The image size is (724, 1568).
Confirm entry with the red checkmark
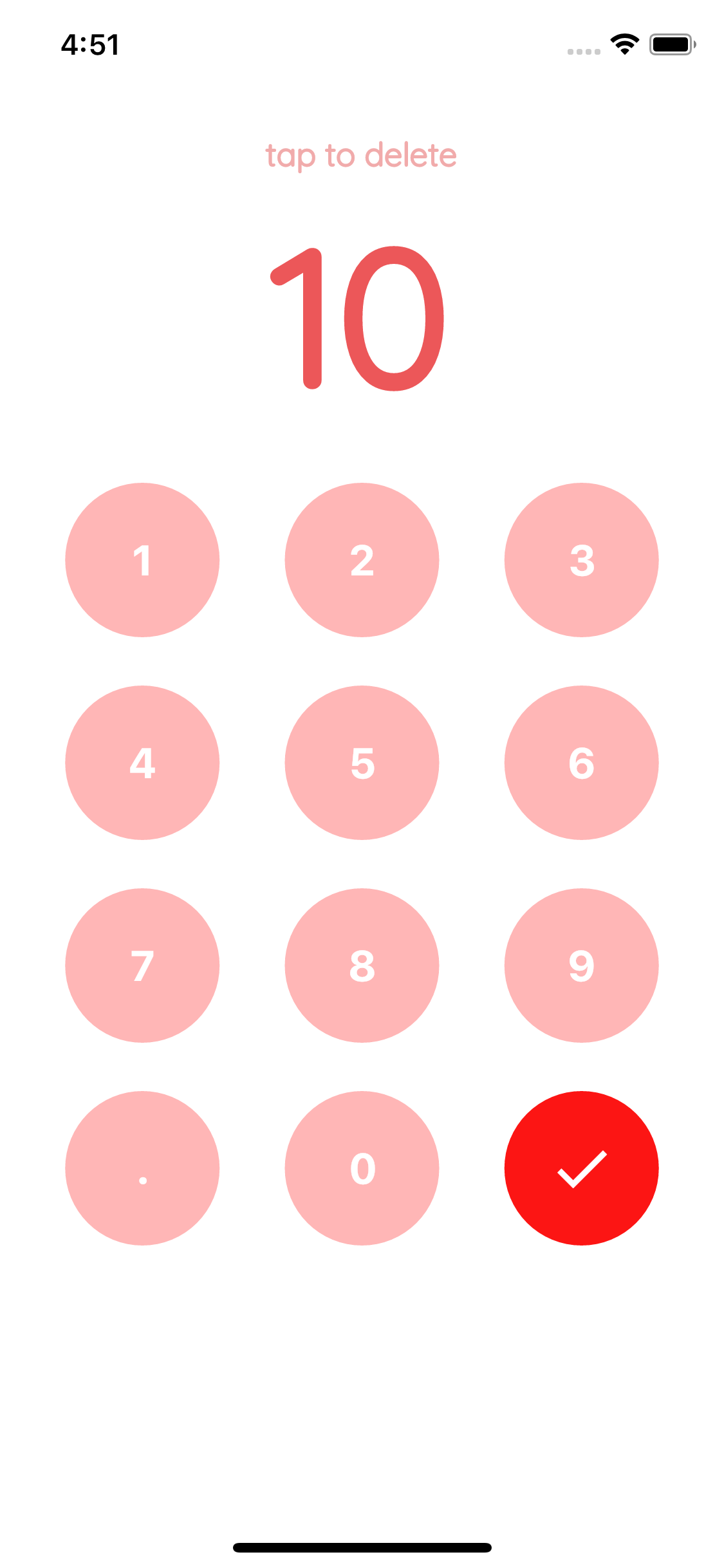(x=581, y=1168)
